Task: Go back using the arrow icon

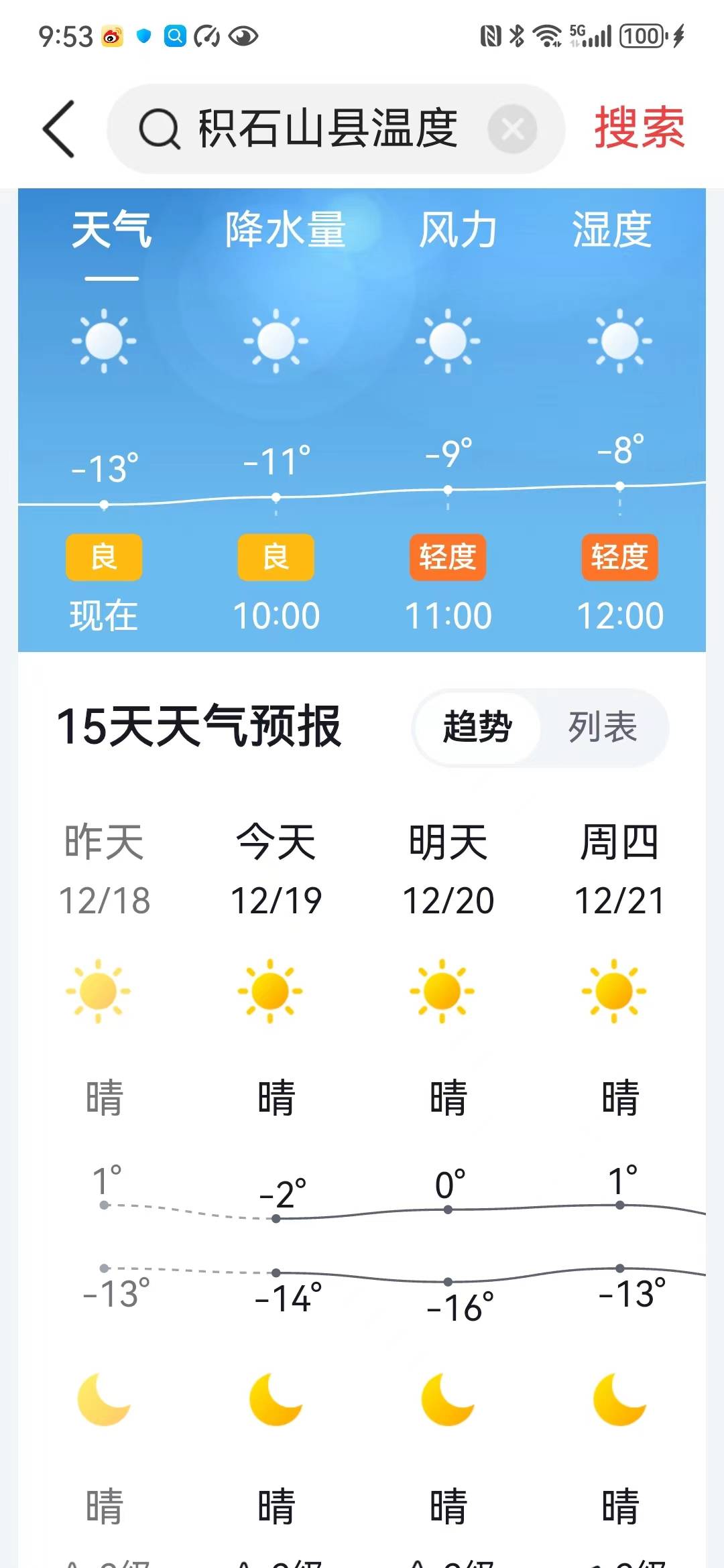Action: [x=59, y=129]
